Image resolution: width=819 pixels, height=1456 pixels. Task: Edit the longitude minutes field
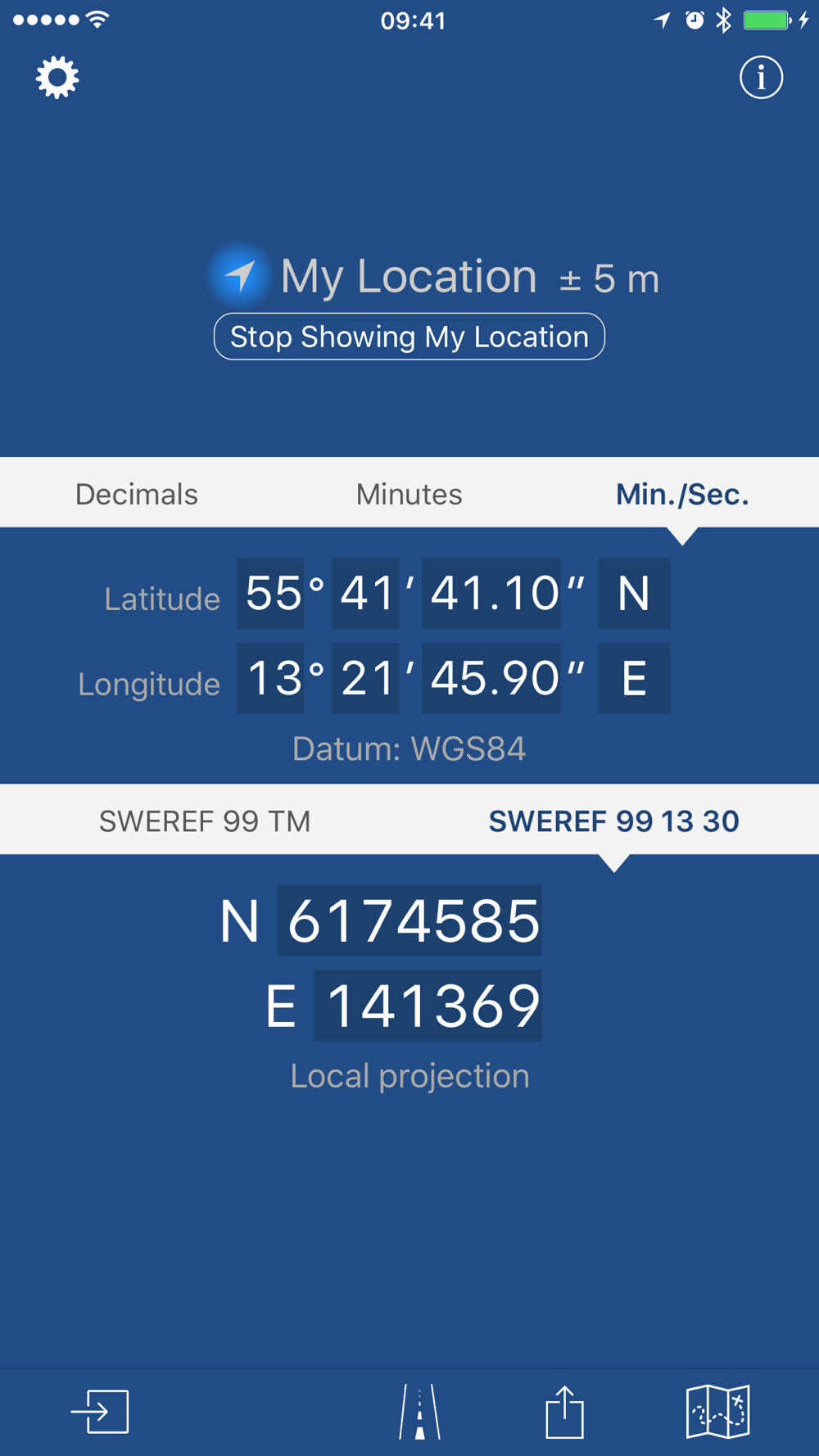[x=365, y=678]
